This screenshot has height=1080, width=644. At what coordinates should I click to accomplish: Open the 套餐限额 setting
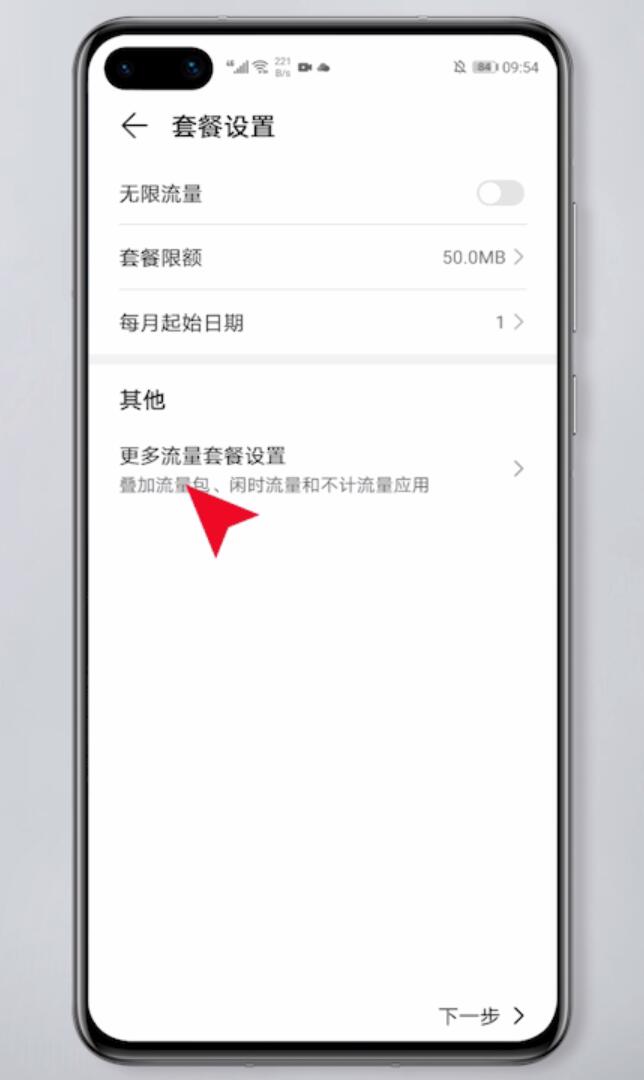tap(322, 258)
